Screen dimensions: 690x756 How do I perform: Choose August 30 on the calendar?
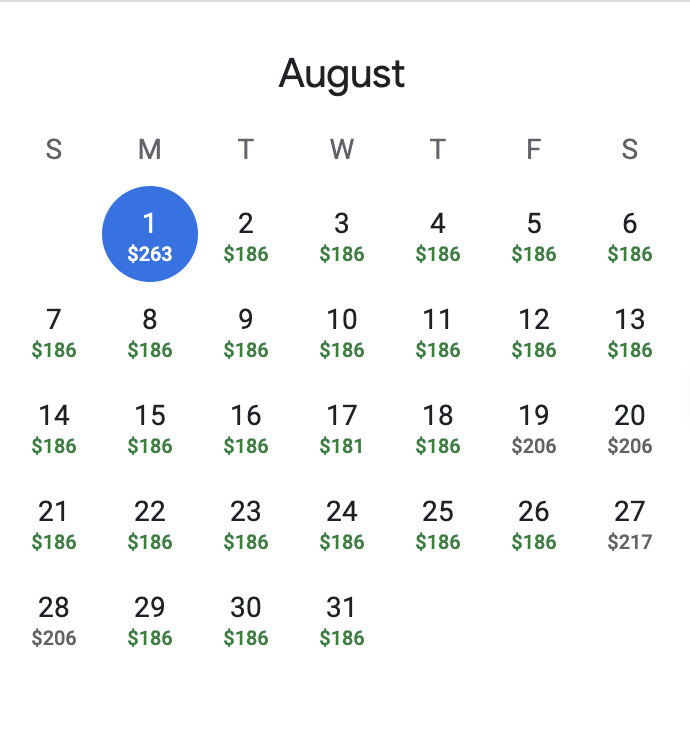pyautogui.click(x=246, y=619)
